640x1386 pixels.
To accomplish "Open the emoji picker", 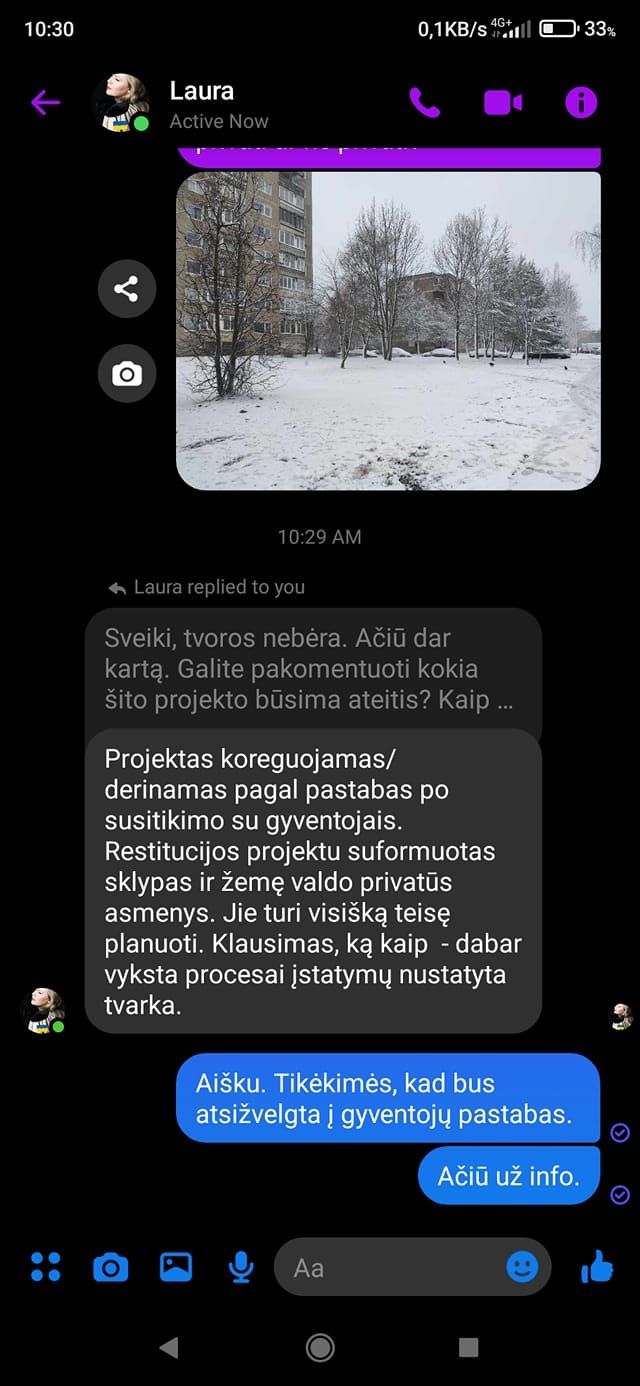I will (521, 1267).
